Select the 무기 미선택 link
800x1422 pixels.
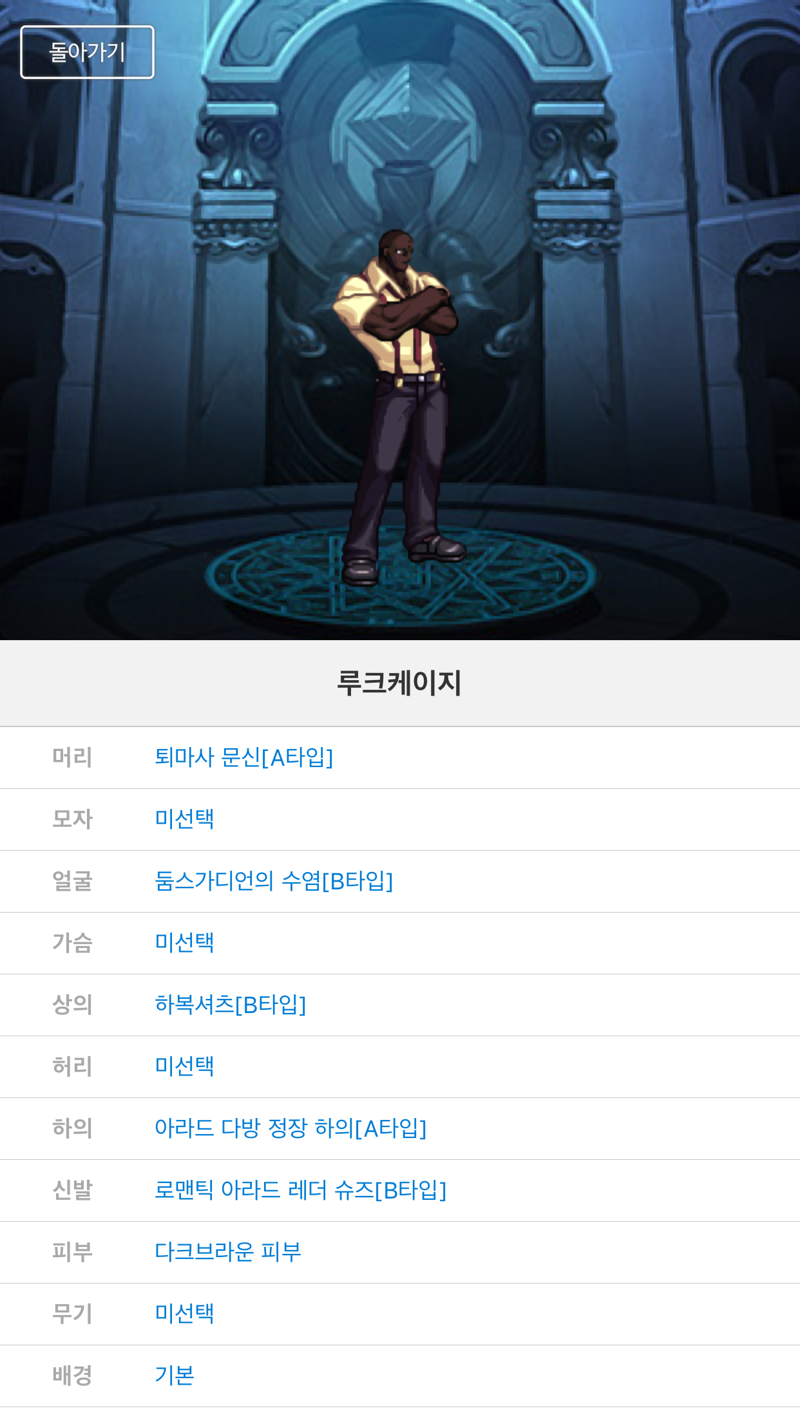point(184,1314)
